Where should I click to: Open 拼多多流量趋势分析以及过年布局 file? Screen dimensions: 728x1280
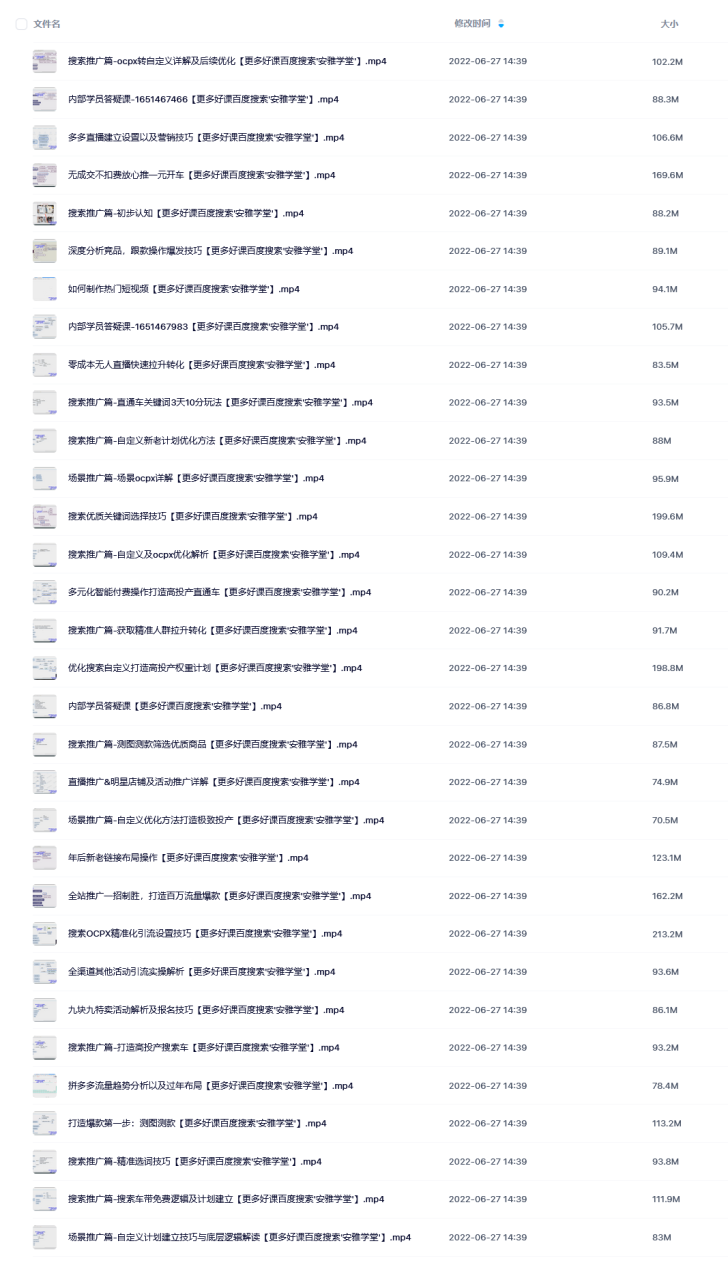210,1087
